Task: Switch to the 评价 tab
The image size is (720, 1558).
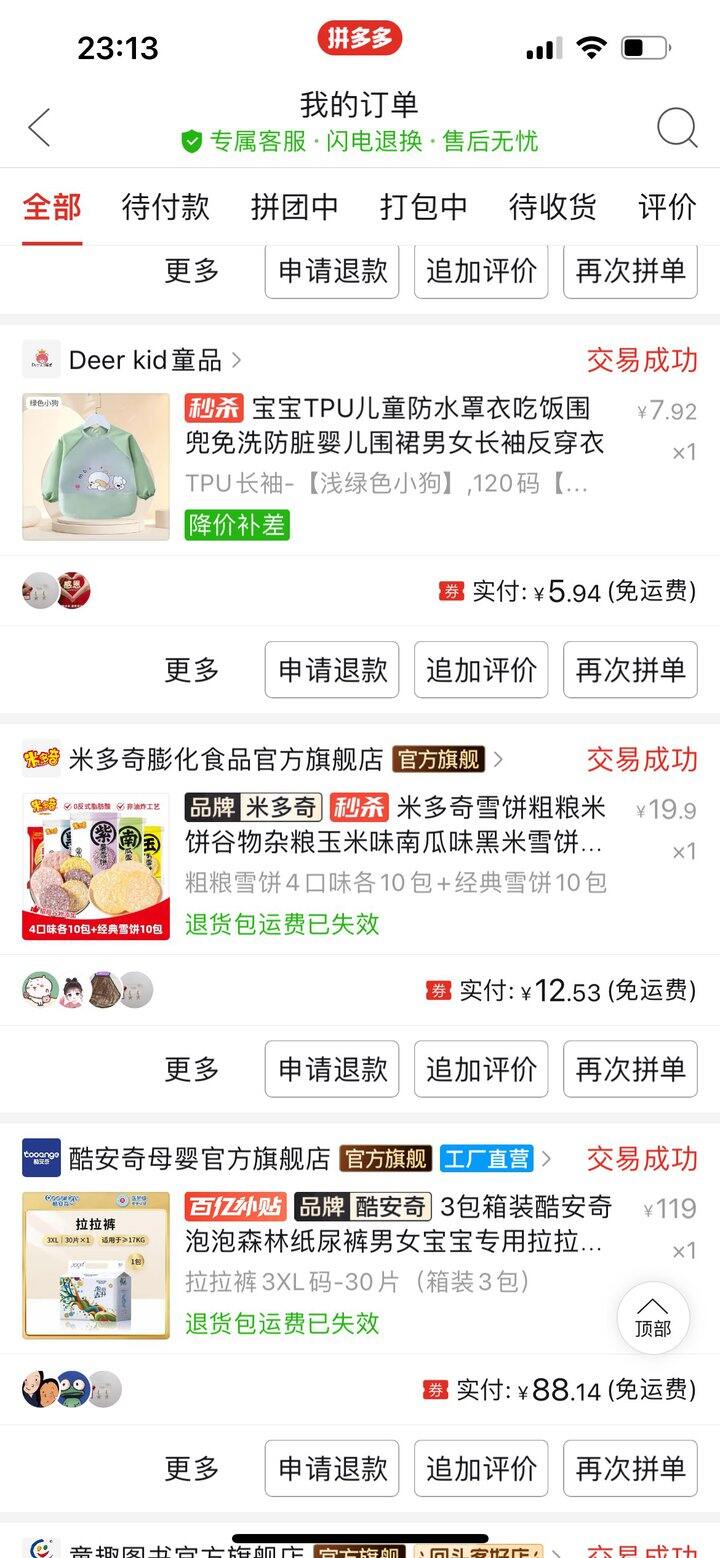Action: tap(666, 207)
